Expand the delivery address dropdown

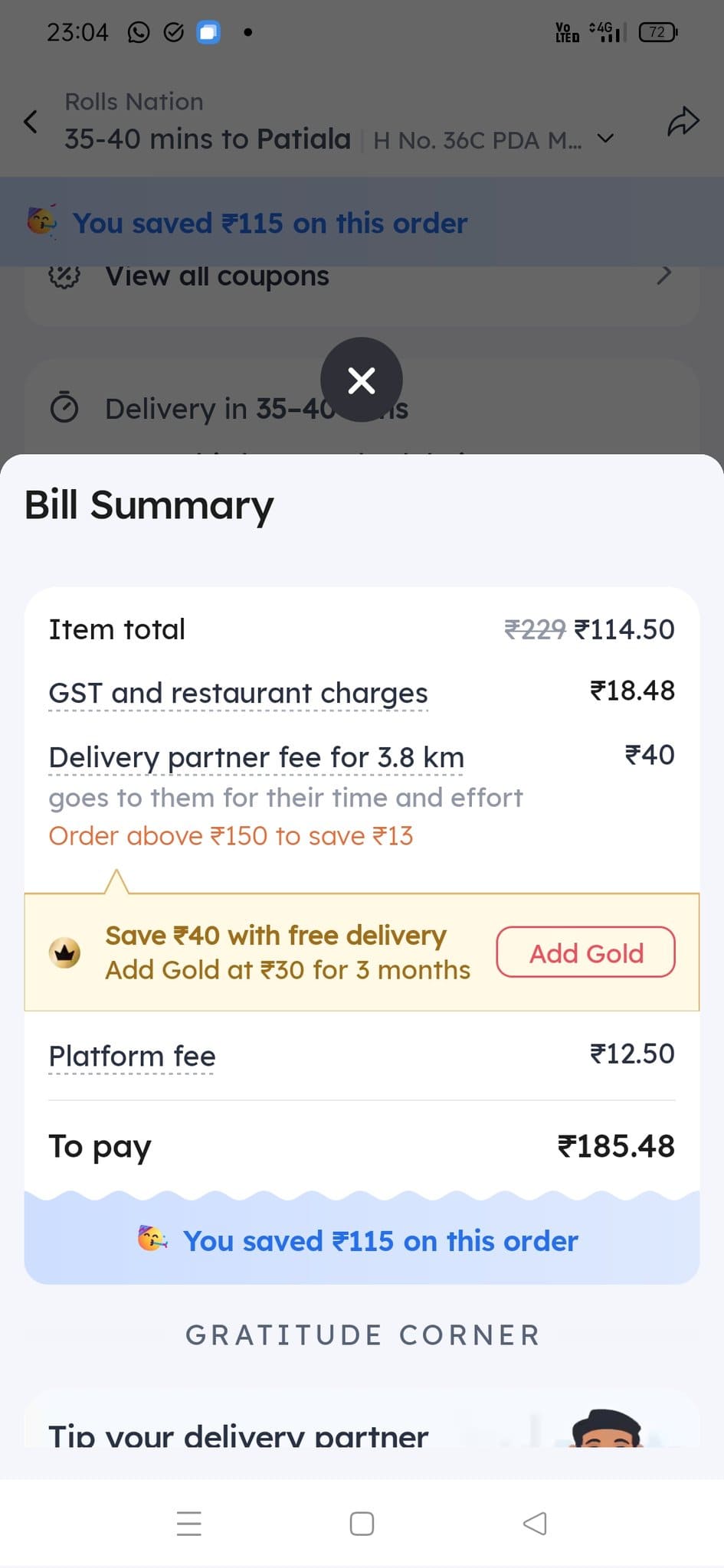pos(605,139)
